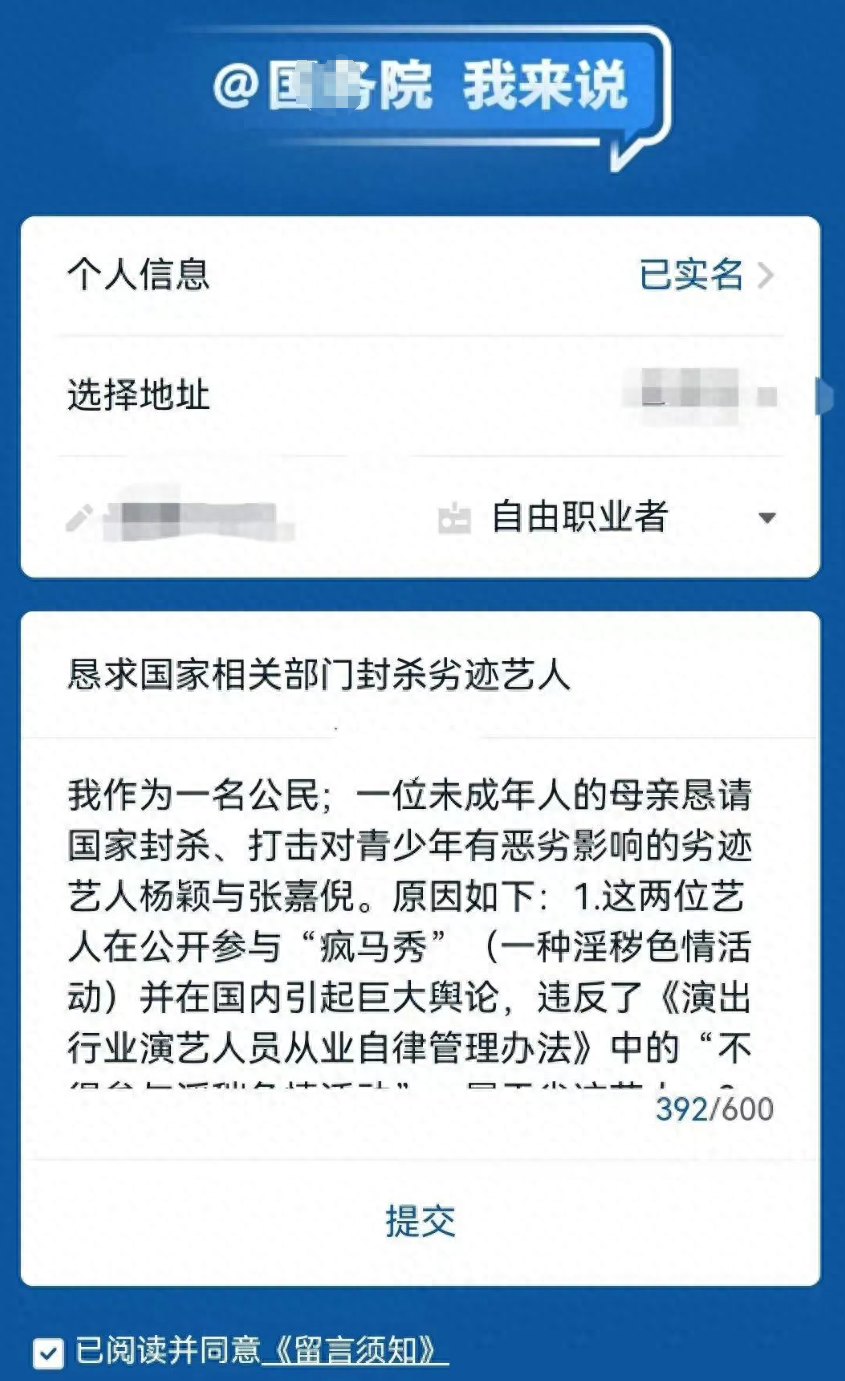845x1381 pixels.
Task: Edit the message title field
Action: pos(420,675)
